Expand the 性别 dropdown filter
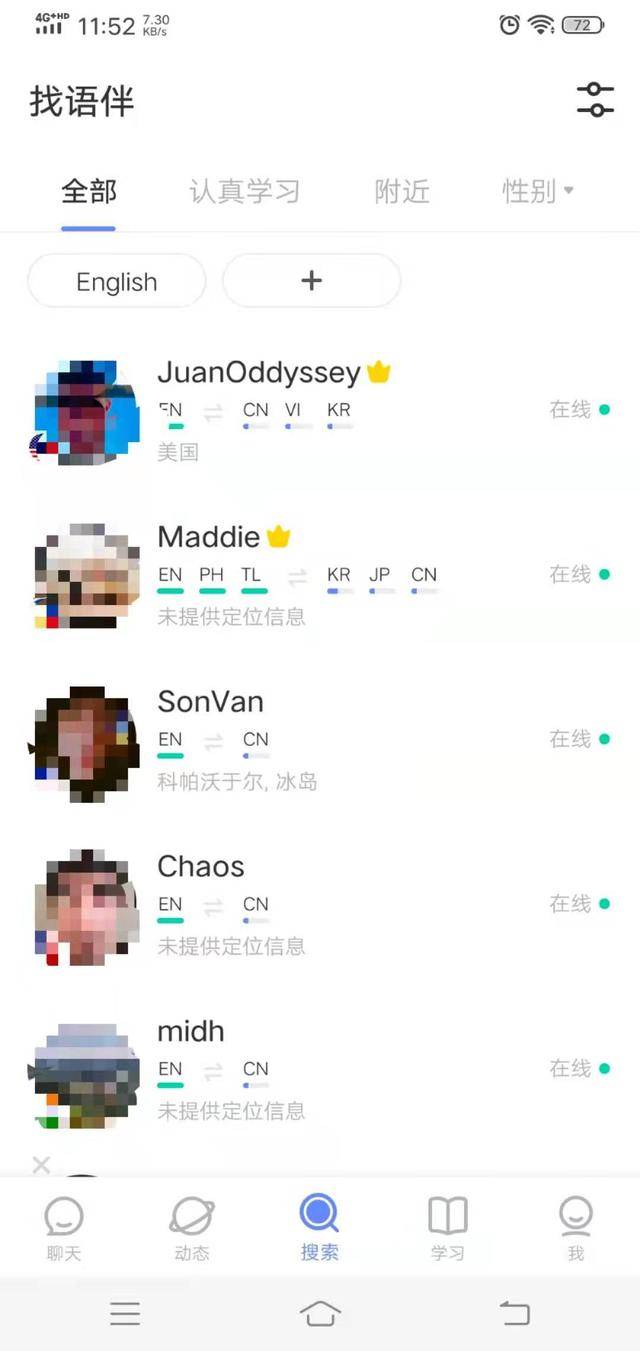The width and height of the screenshot is (640, 1351). point(538,190)
